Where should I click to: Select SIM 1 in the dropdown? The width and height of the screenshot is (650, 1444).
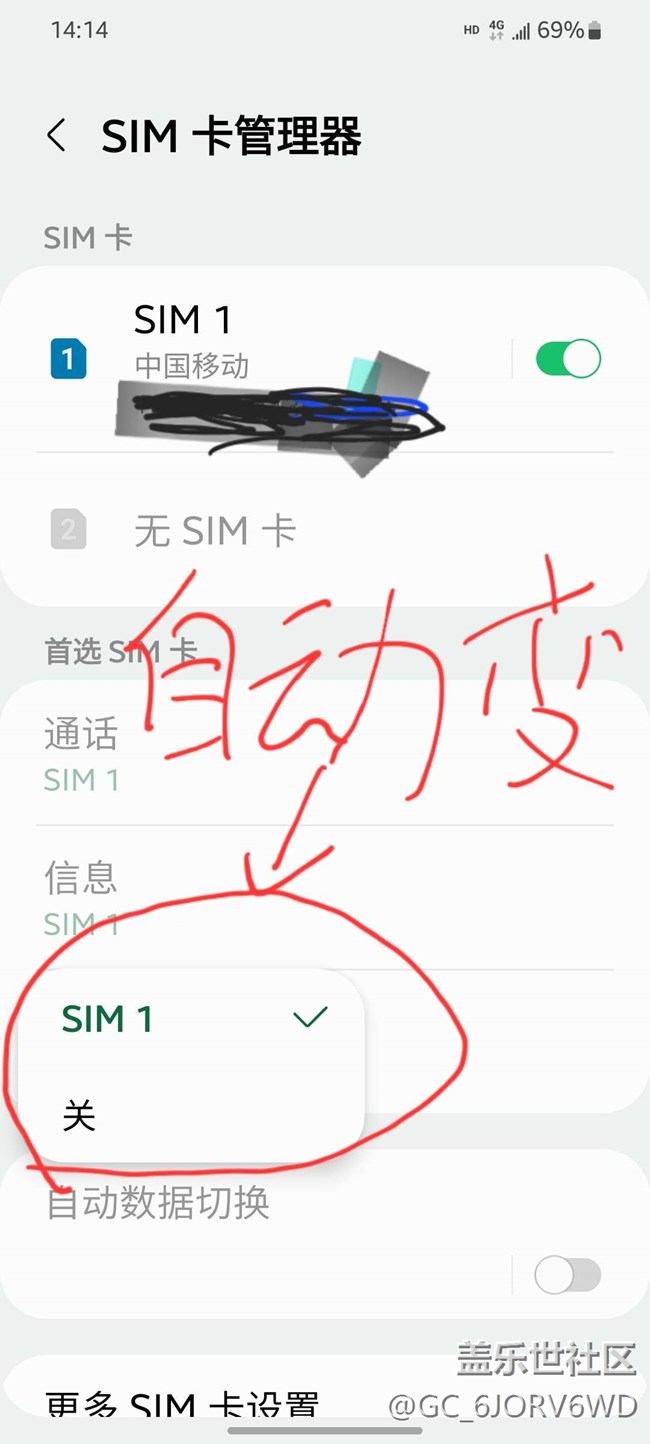coord(190,1019)
